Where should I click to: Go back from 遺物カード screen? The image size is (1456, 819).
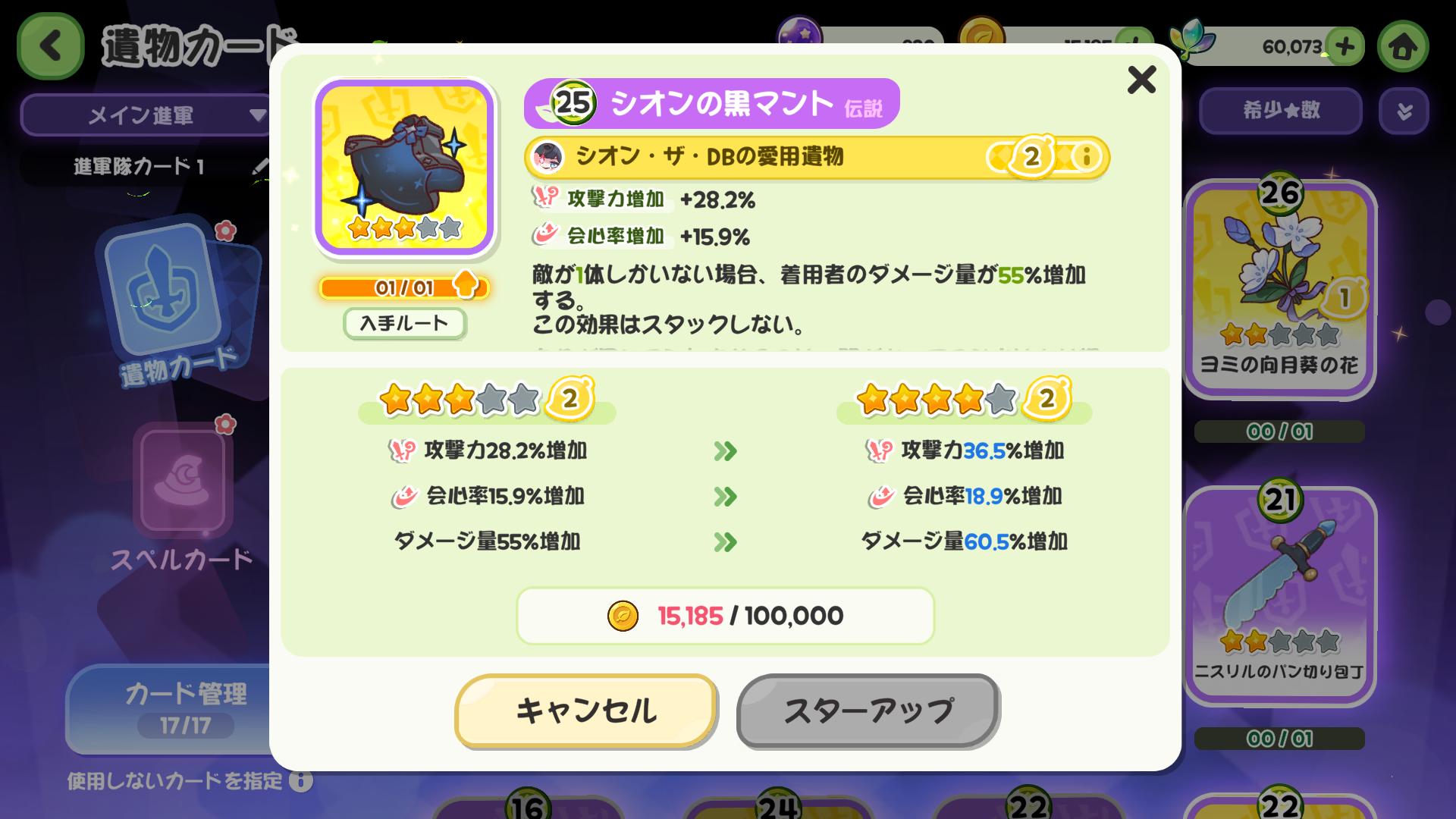tap(50, 47)
